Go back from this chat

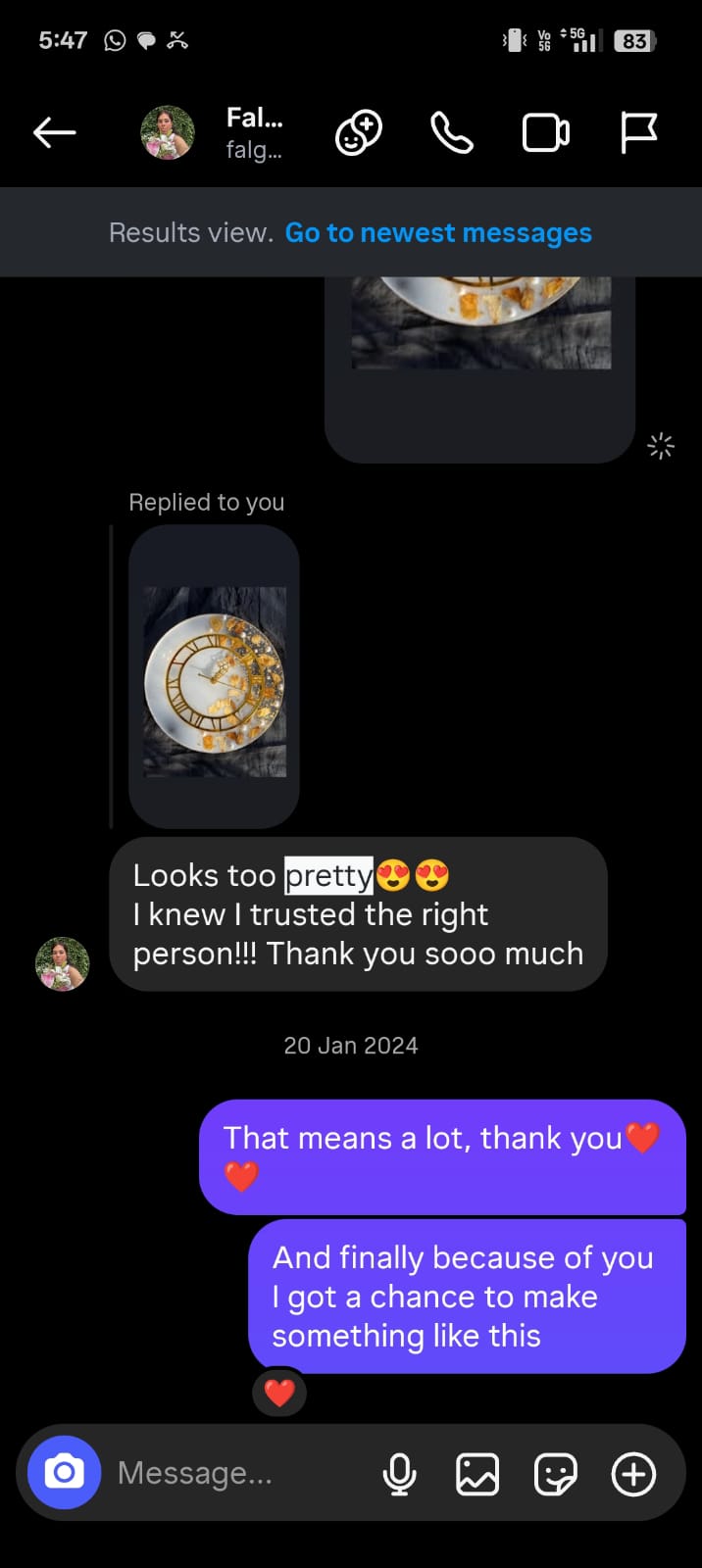click(55, 132)
